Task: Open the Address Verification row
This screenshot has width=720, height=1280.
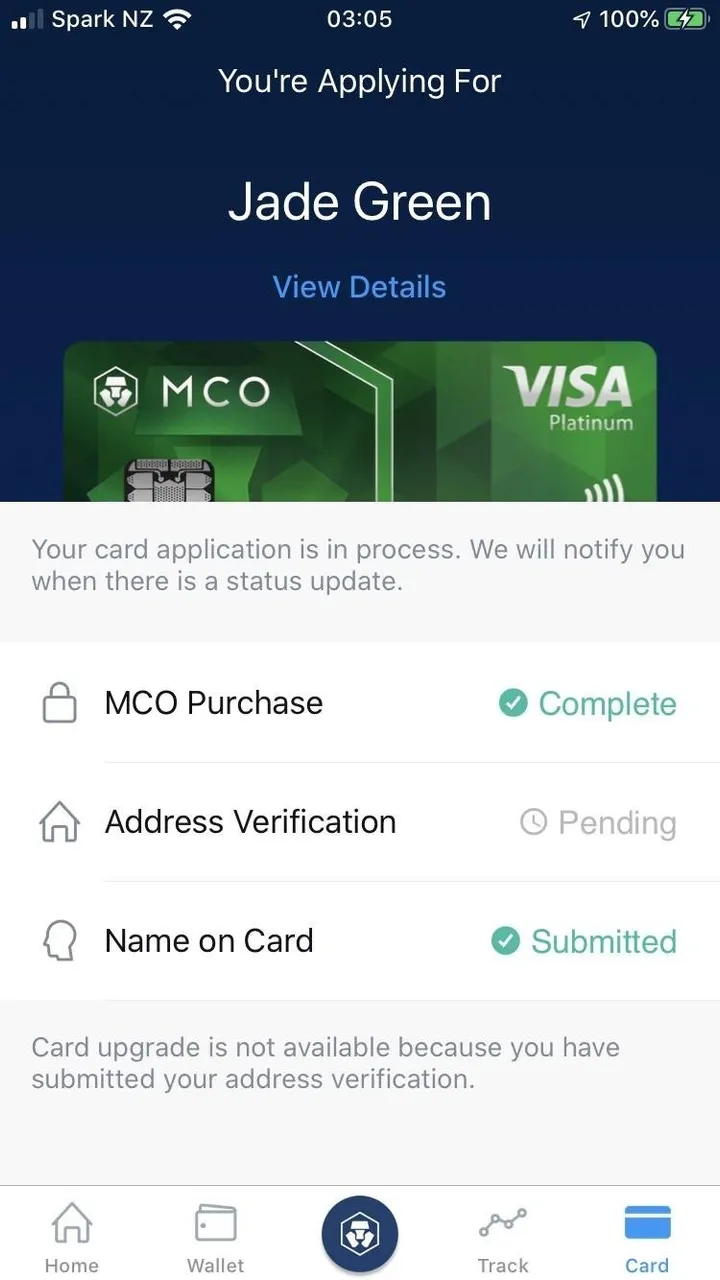Action: pyautogui.click(x=360, y=822)
